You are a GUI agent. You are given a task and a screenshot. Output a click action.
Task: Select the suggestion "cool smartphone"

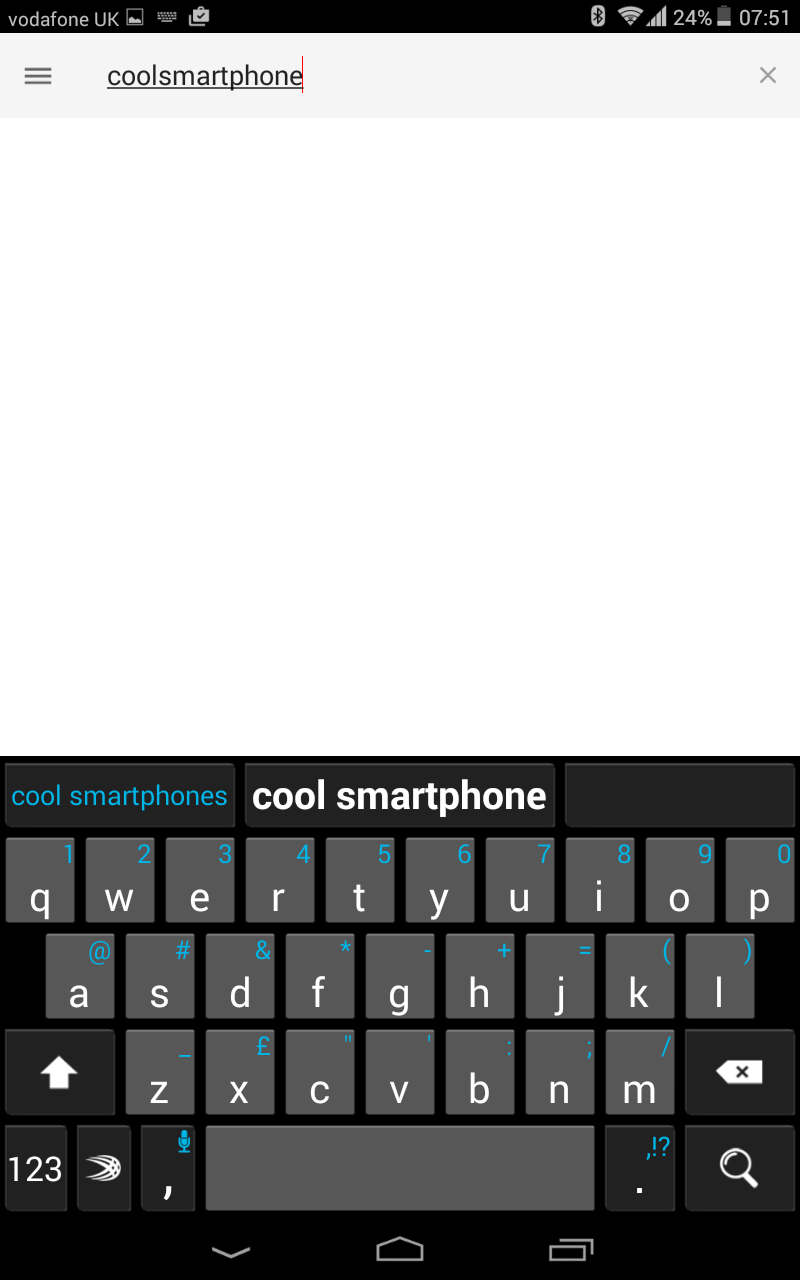(400, 796)
